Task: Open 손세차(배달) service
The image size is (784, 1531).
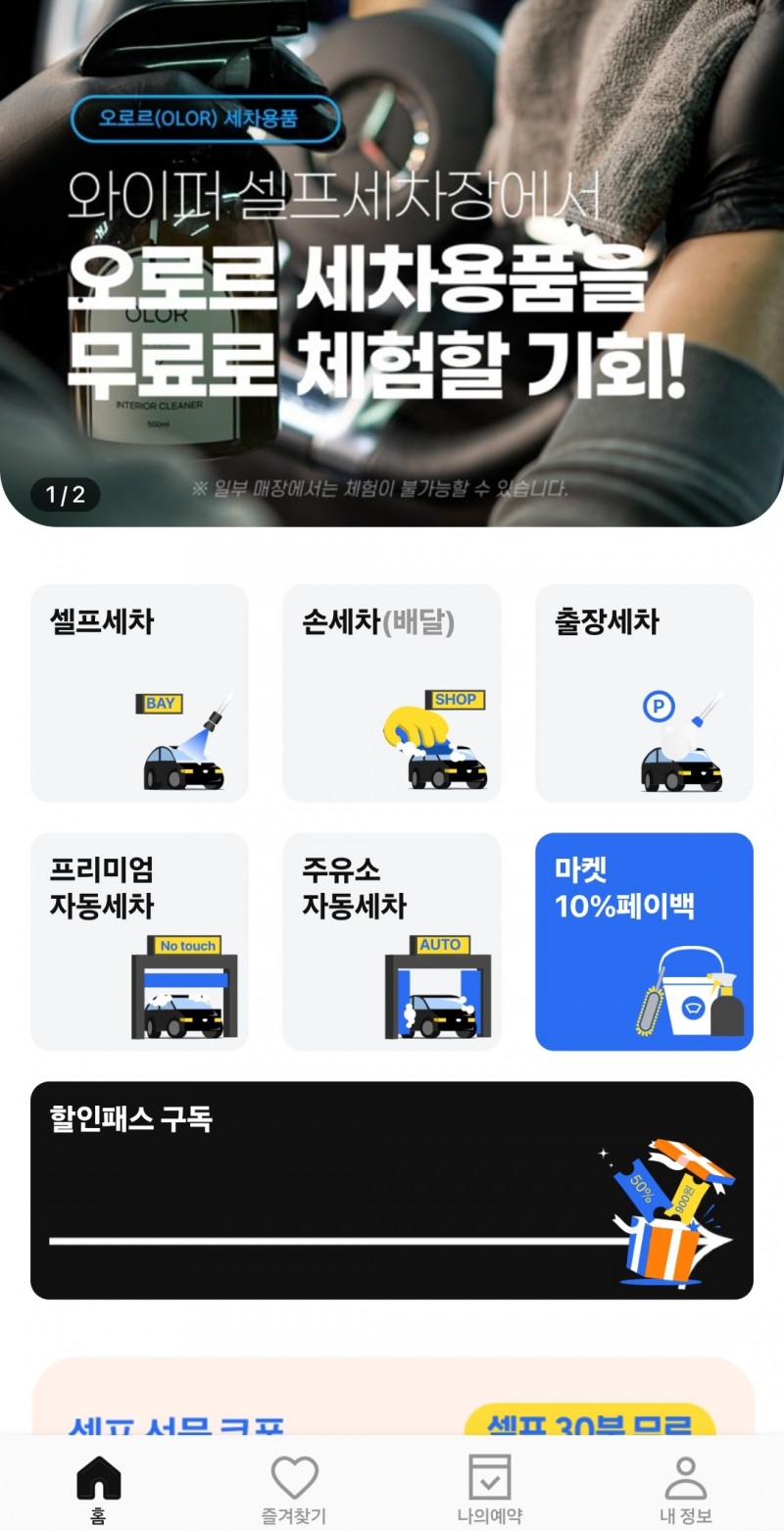Action: coord(392,693)
